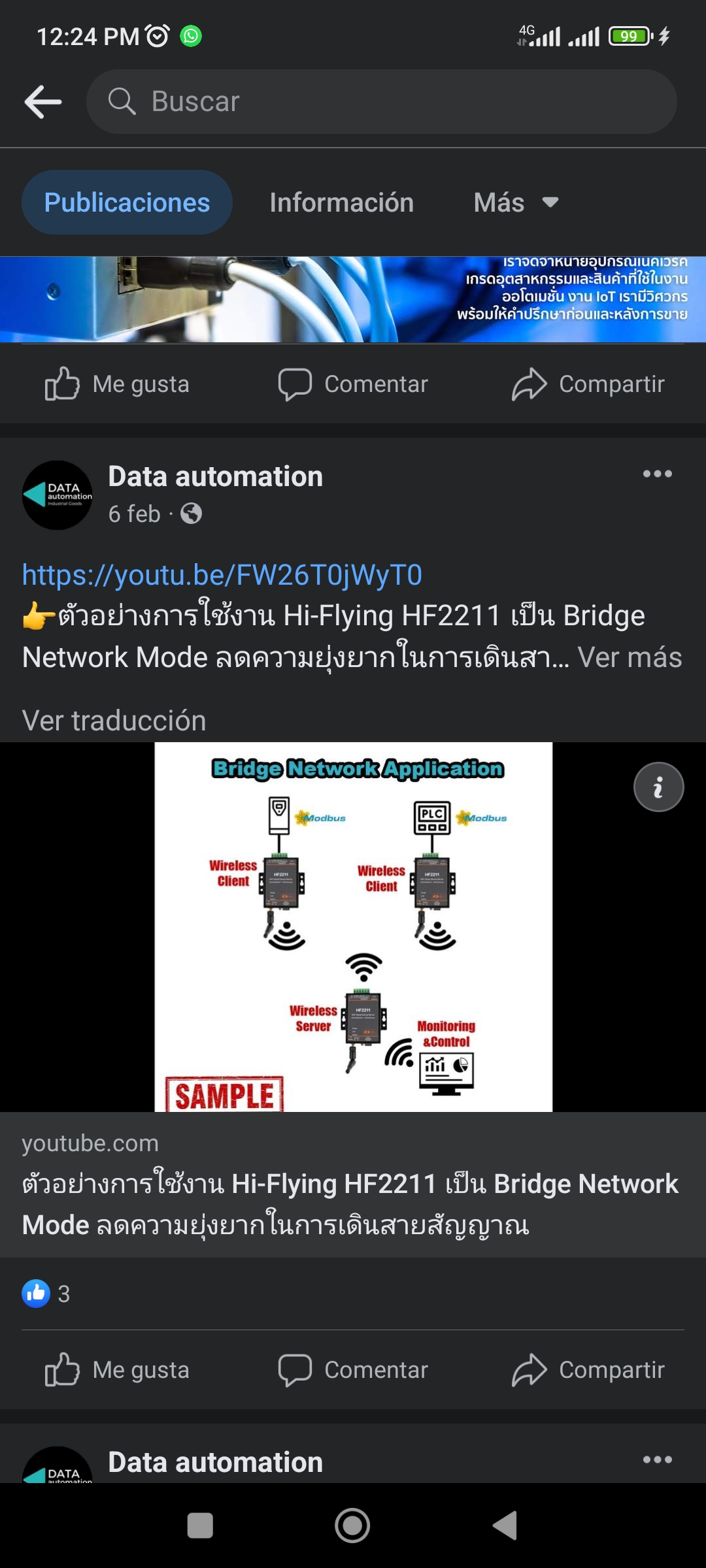Share the cable banner post

click(x=588, y=384)
